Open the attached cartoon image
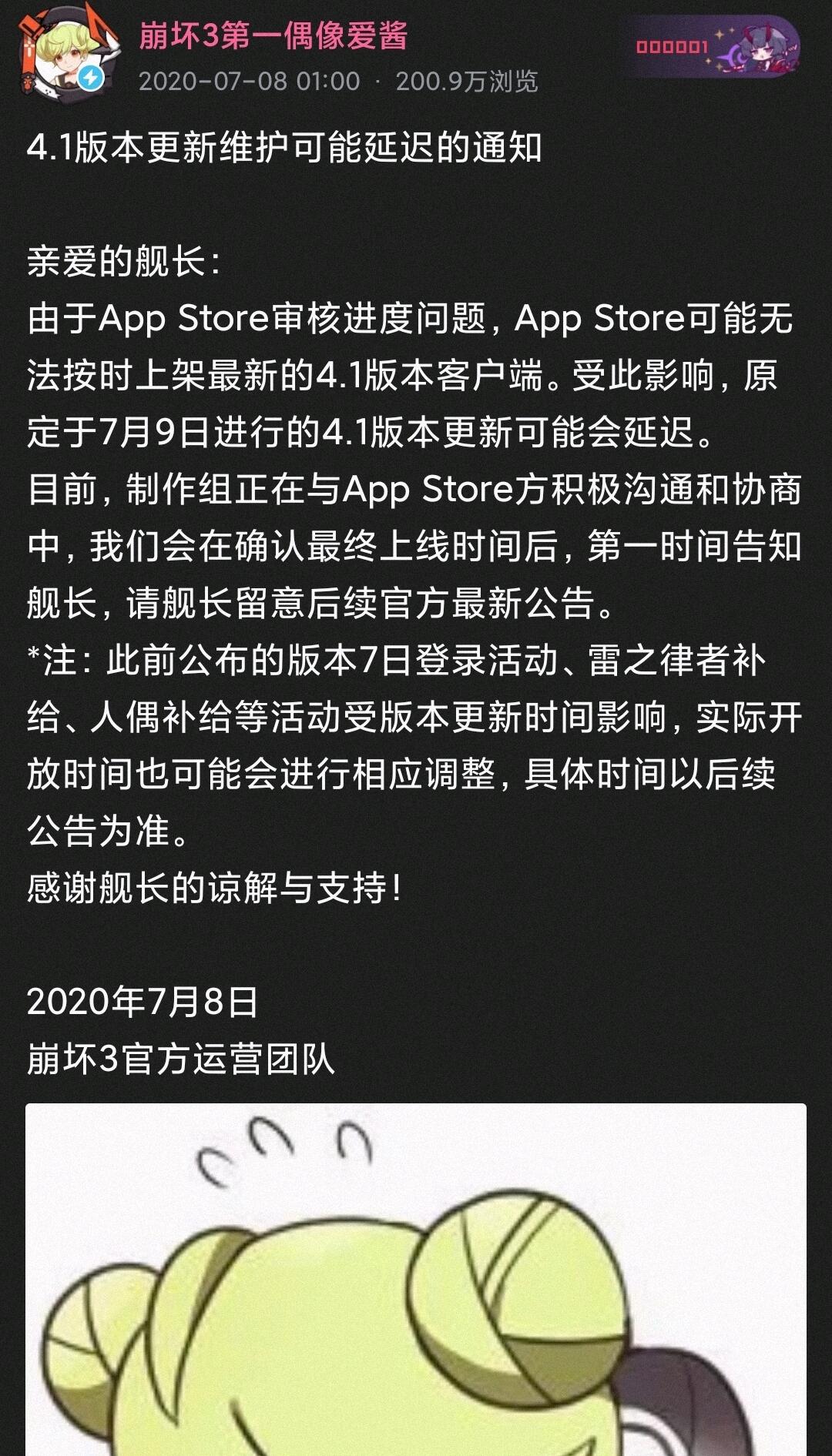This screenshot has width=832, height=1456. 416,1279
